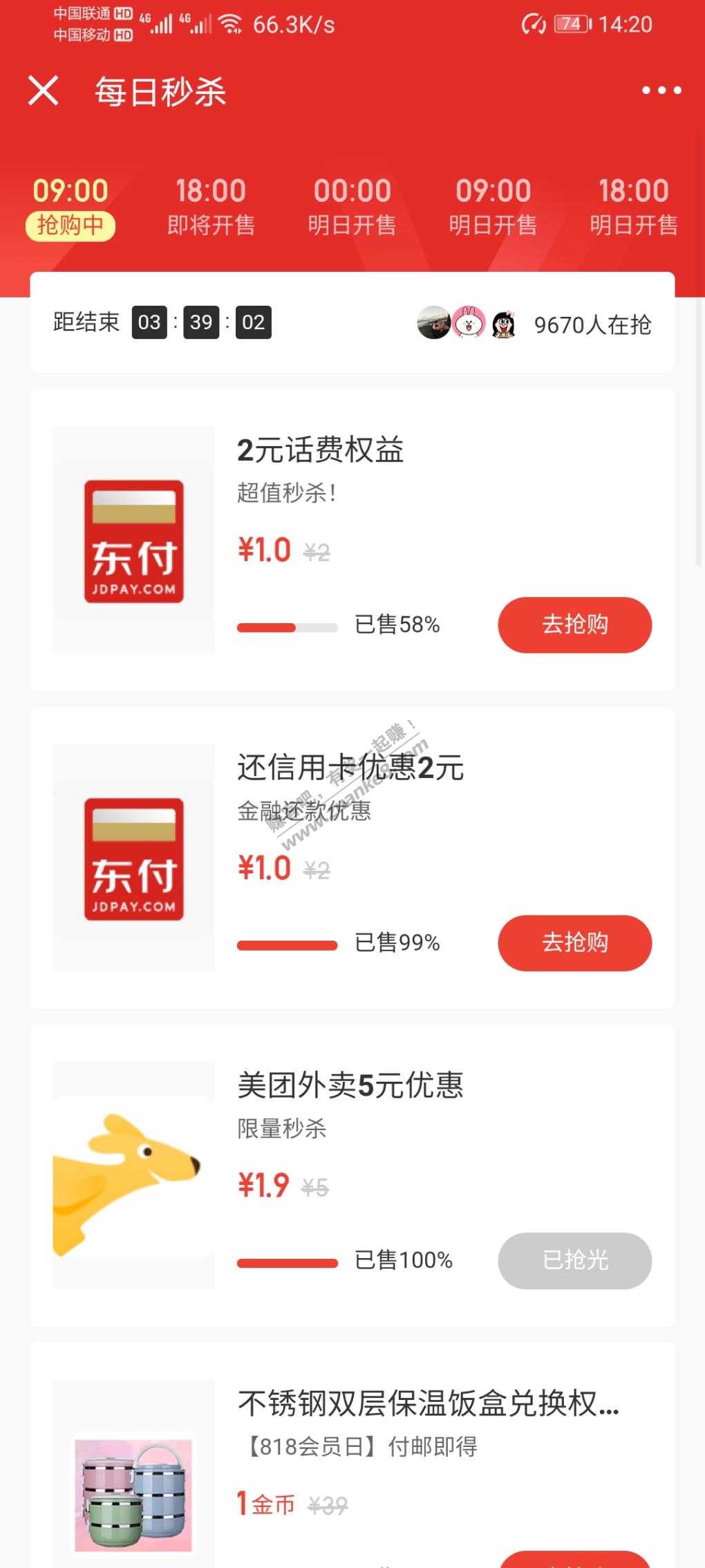Viewport: 705px width, 1568px height.
Task: Open the 不锈钢双层保温饭盒兑换权 item
Action: click(x=427, y=1404)
